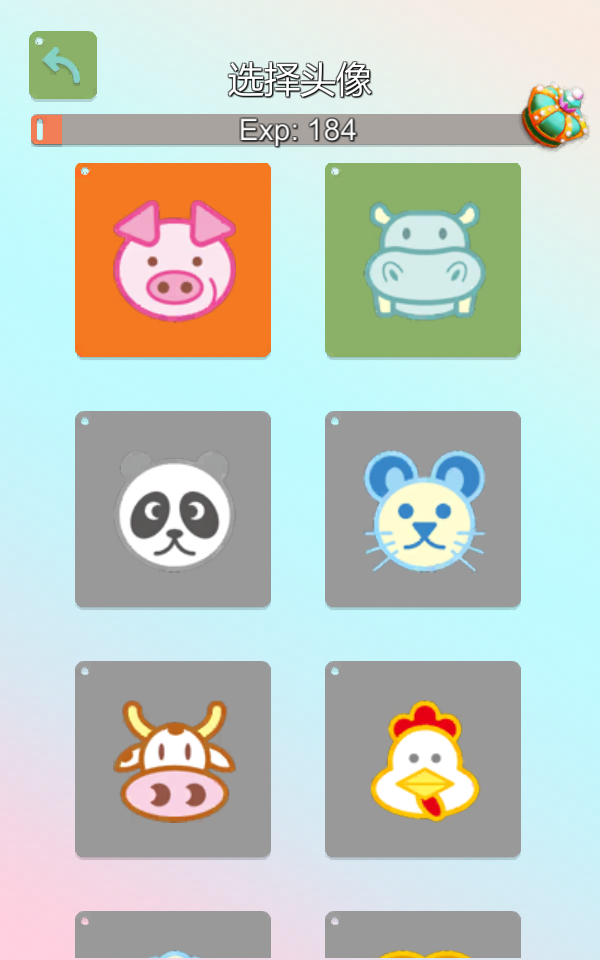Select the blue mouse avatar

[423, 509]
